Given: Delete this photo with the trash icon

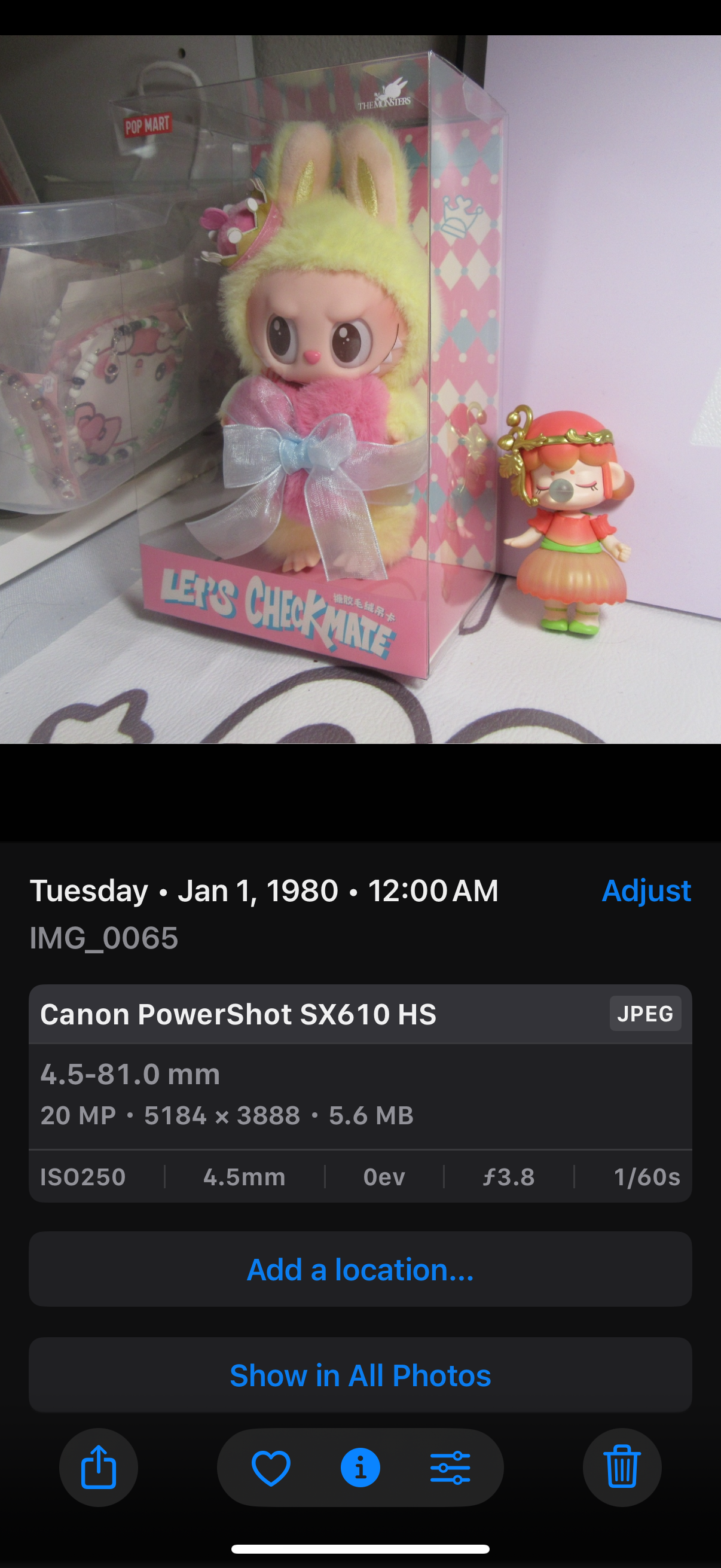Looking at the screenshot, I should [622, 1467].
